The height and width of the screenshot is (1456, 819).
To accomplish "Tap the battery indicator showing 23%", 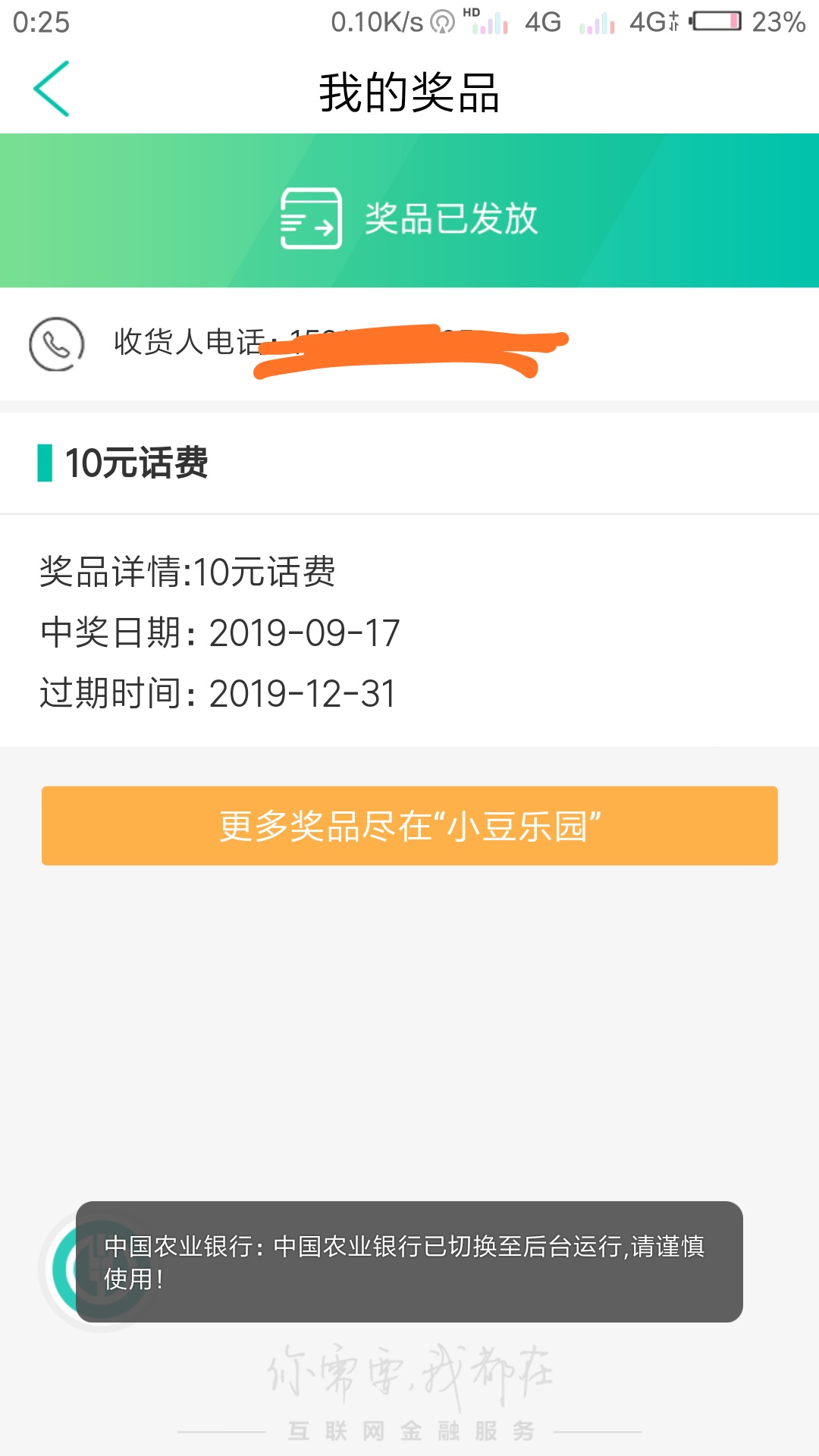I will (x=716, y=21).
